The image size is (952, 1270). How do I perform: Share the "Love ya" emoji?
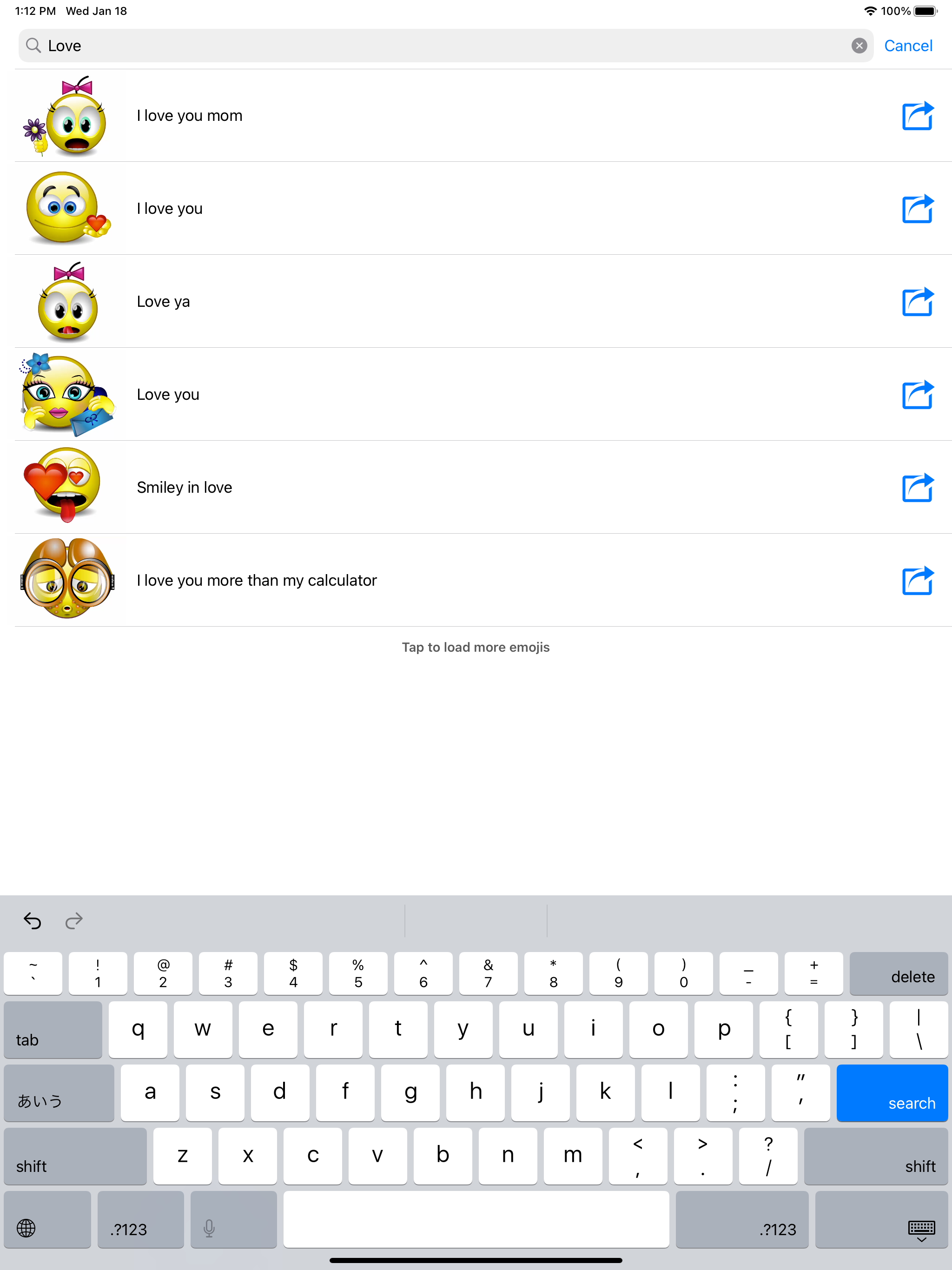pyautogui.click(x=917, y=301)
